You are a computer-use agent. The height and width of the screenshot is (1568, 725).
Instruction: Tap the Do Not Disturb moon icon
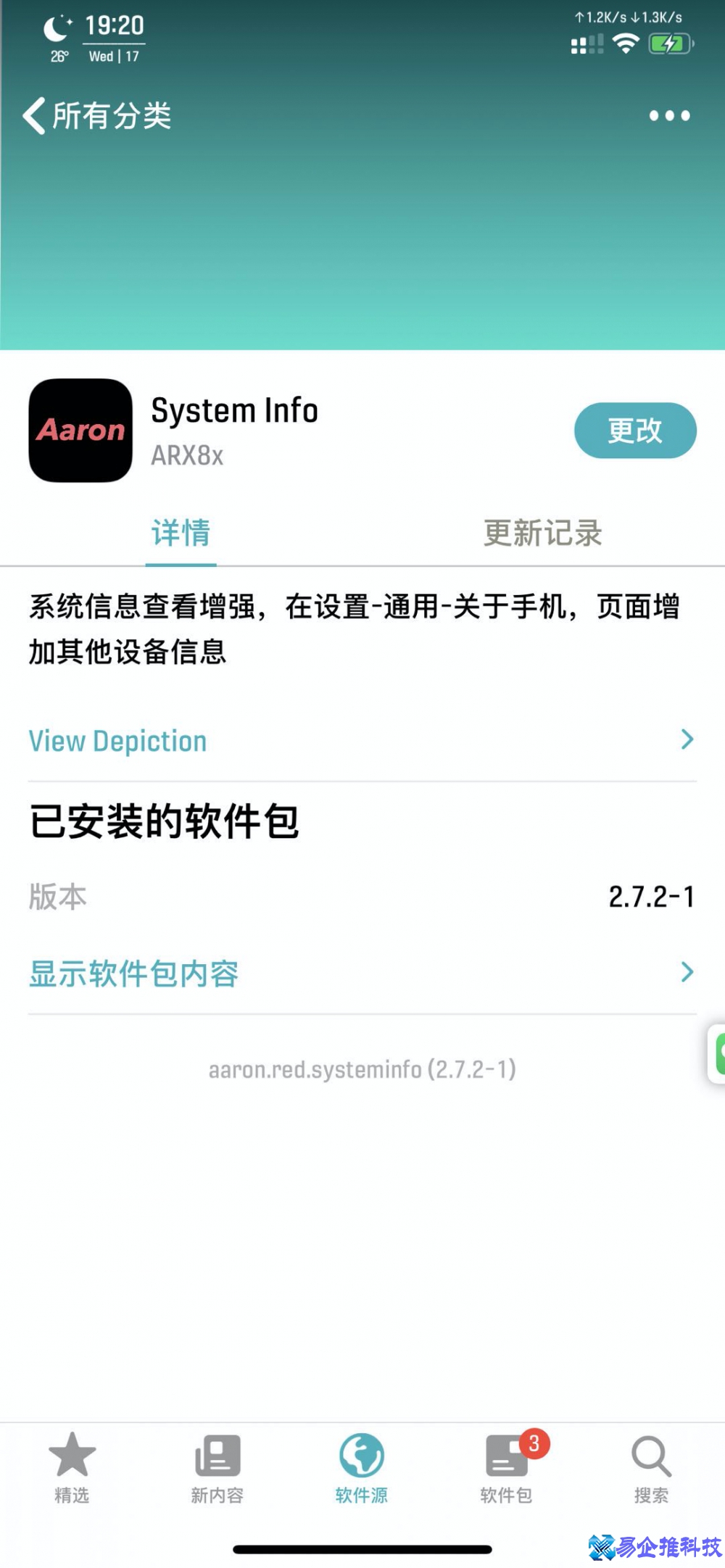(x=56, y=28)
